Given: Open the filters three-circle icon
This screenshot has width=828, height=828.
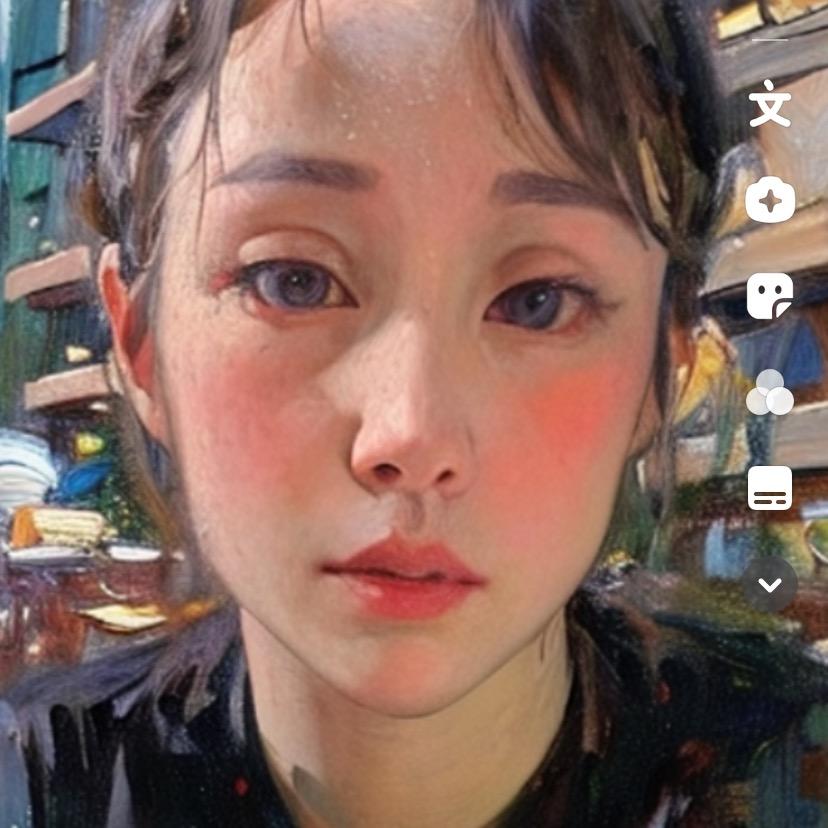Looking at the screenshot, I should pos(770,393).
